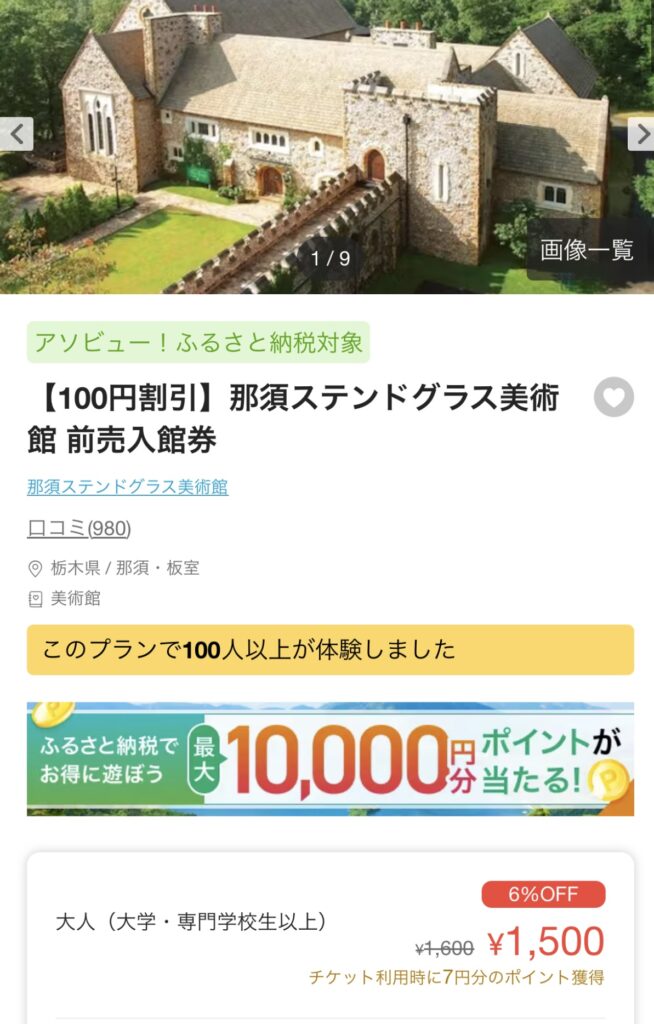This screenshot has width=654, height=1024.
Task: Tap the ふるさと納税対象 tag
Action: coord(198,342)
